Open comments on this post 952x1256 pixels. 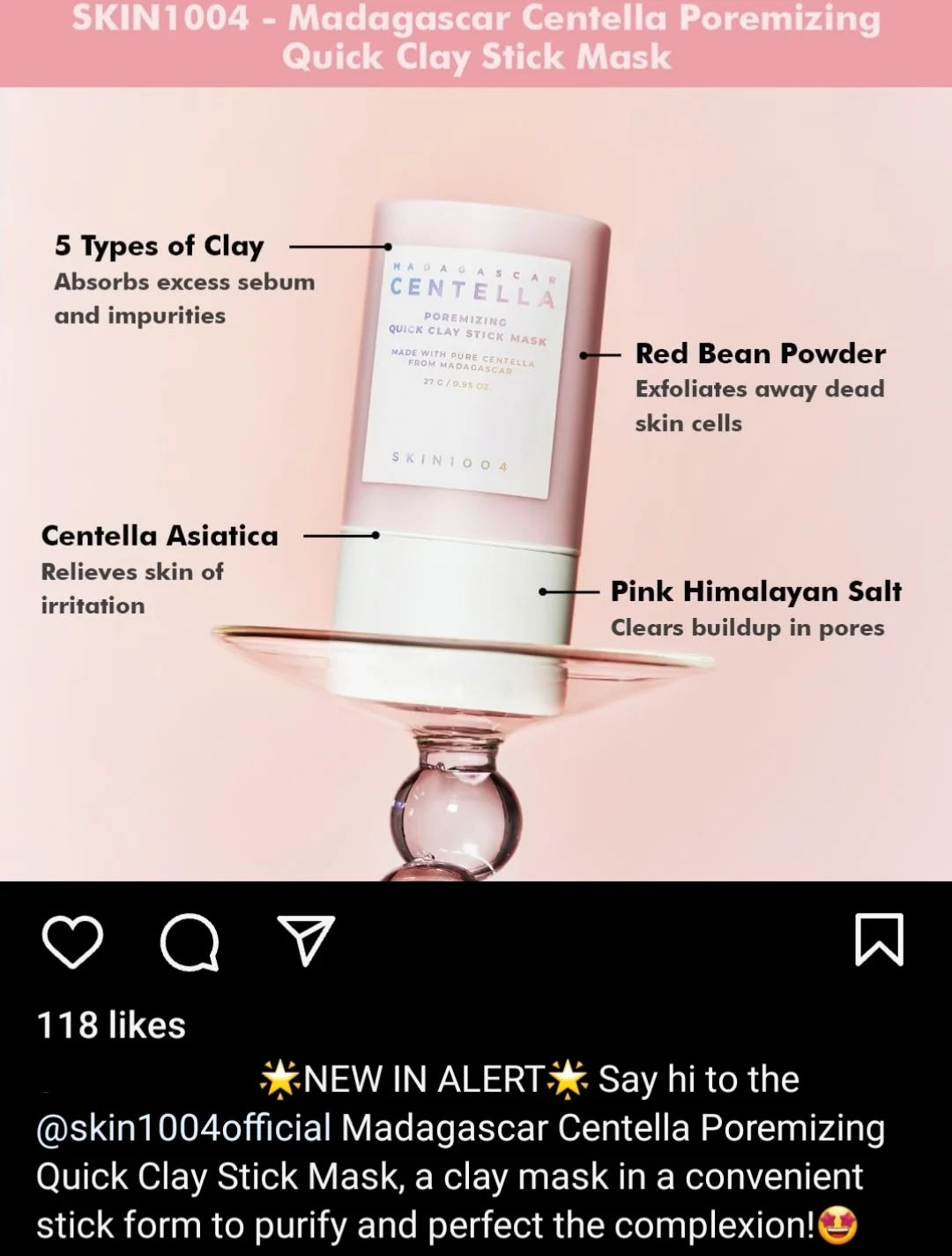pos(189,941)
